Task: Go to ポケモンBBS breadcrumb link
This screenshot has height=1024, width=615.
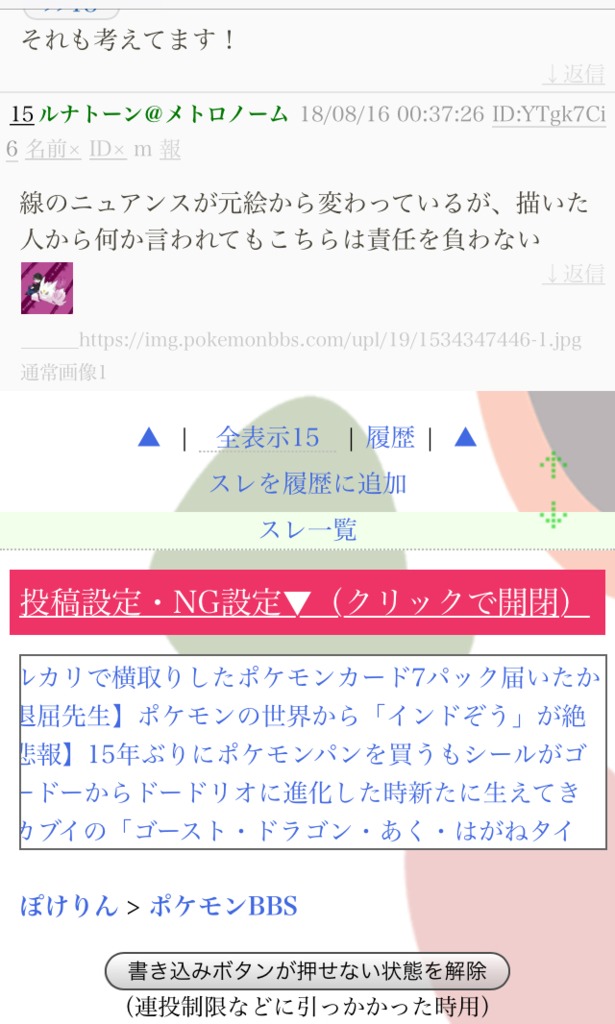Action: pyautogui.click(x=223, y=906)
